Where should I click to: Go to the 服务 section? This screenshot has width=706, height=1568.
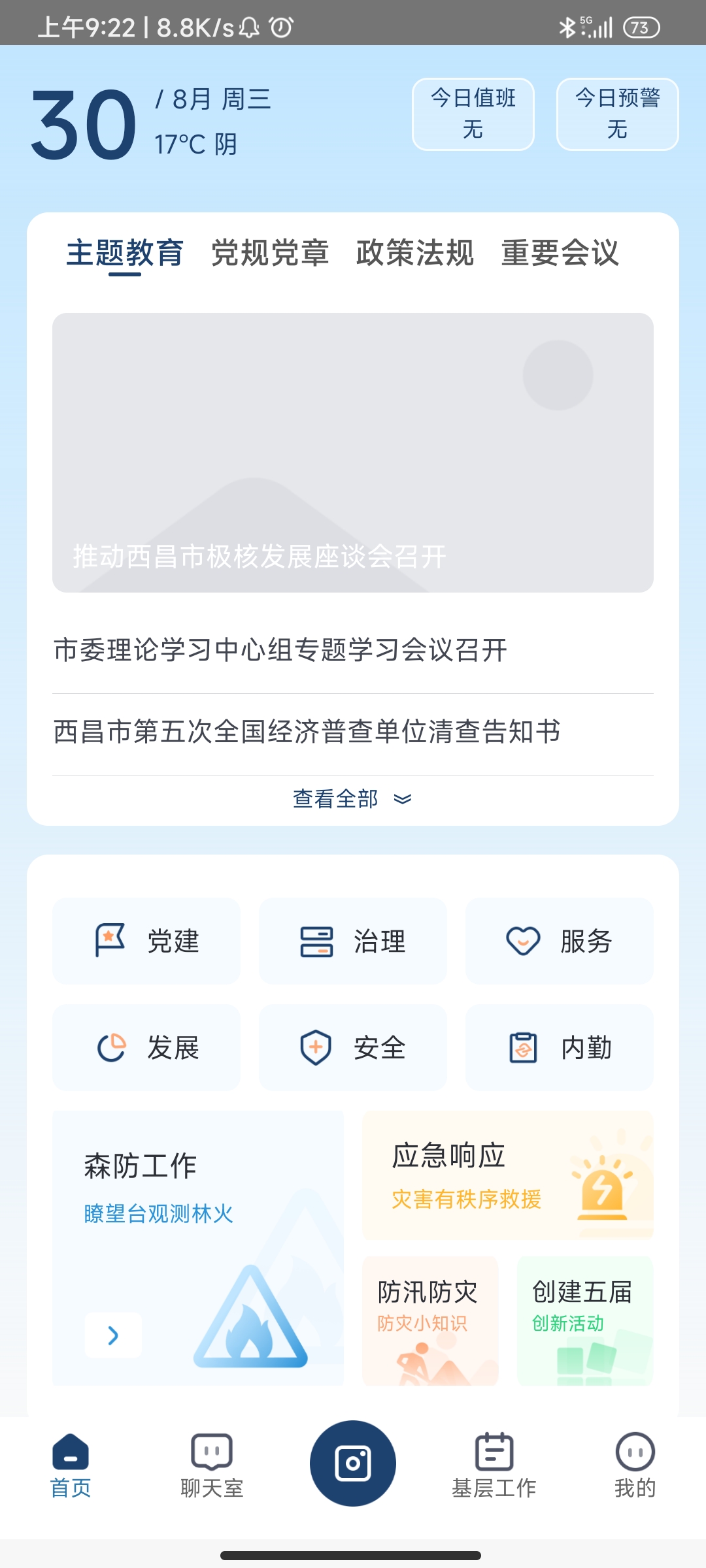click(x=560, y=941)
